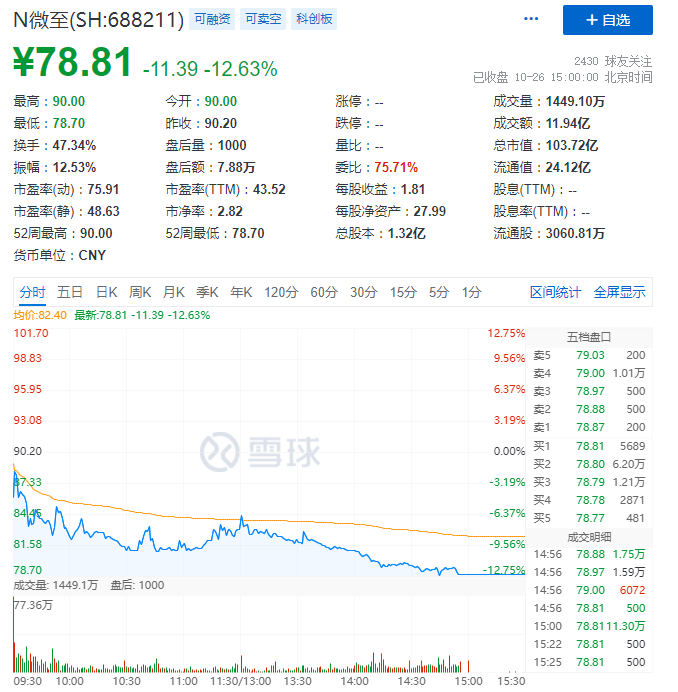678x692 pixels.
Task: Tap the 可卖空 short-selling tag
Action: 264,19
